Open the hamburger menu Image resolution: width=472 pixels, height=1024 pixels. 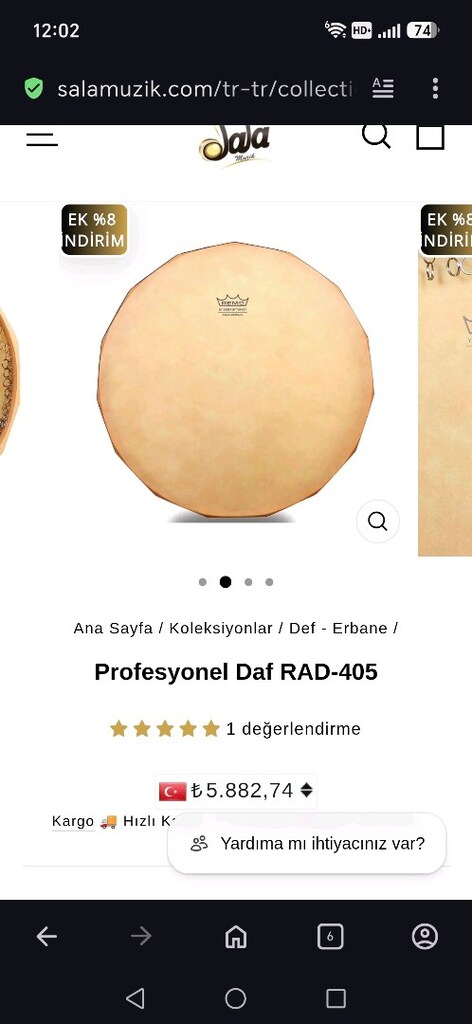[x=42, y=138]
